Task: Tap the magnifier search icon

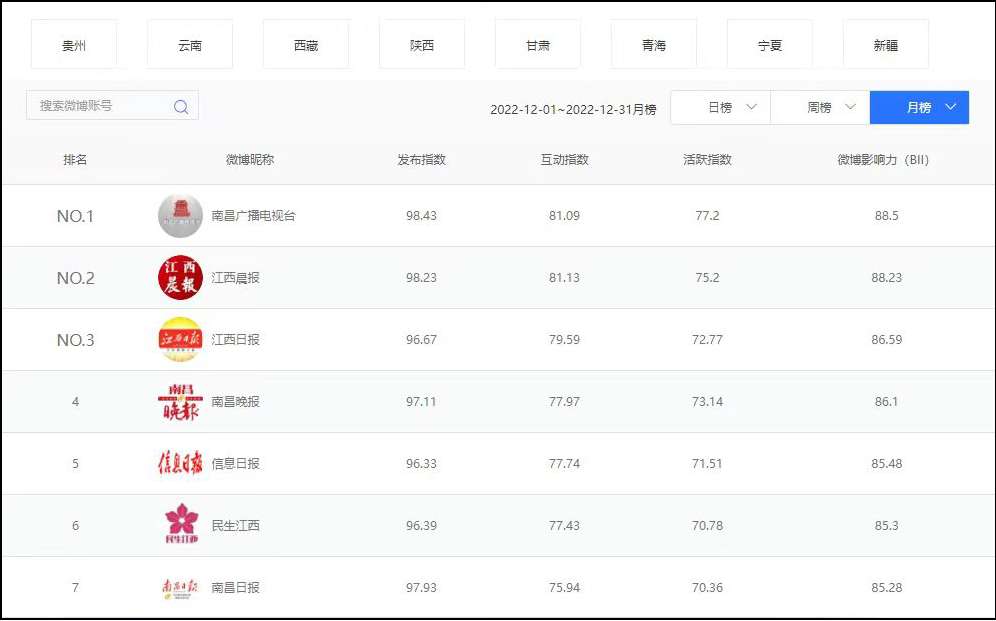Action: point(181,107)
